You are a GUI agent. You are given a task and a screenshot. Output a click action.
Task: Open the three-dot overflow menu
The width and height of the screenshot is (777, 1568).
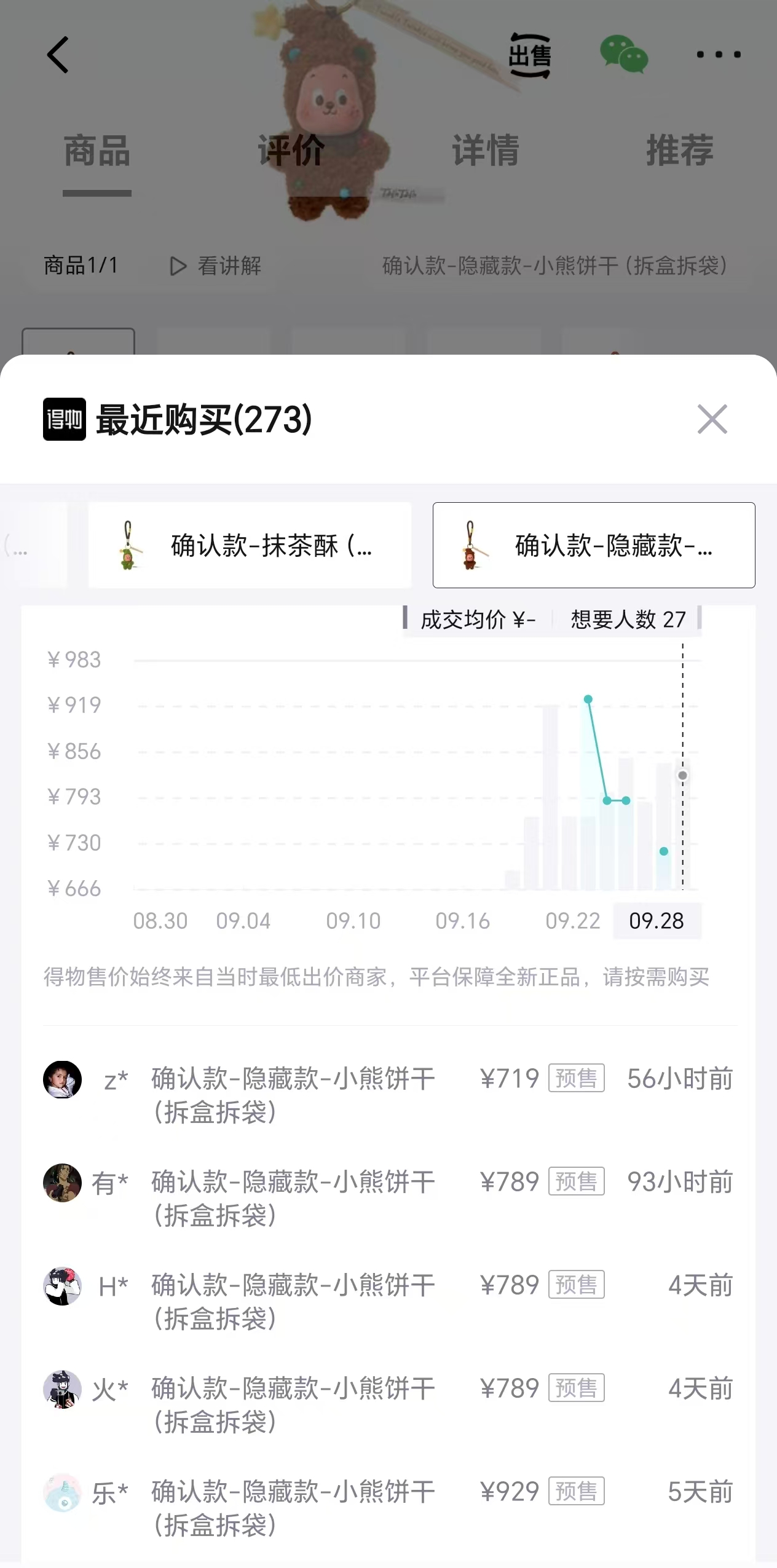tap(718, 55)
